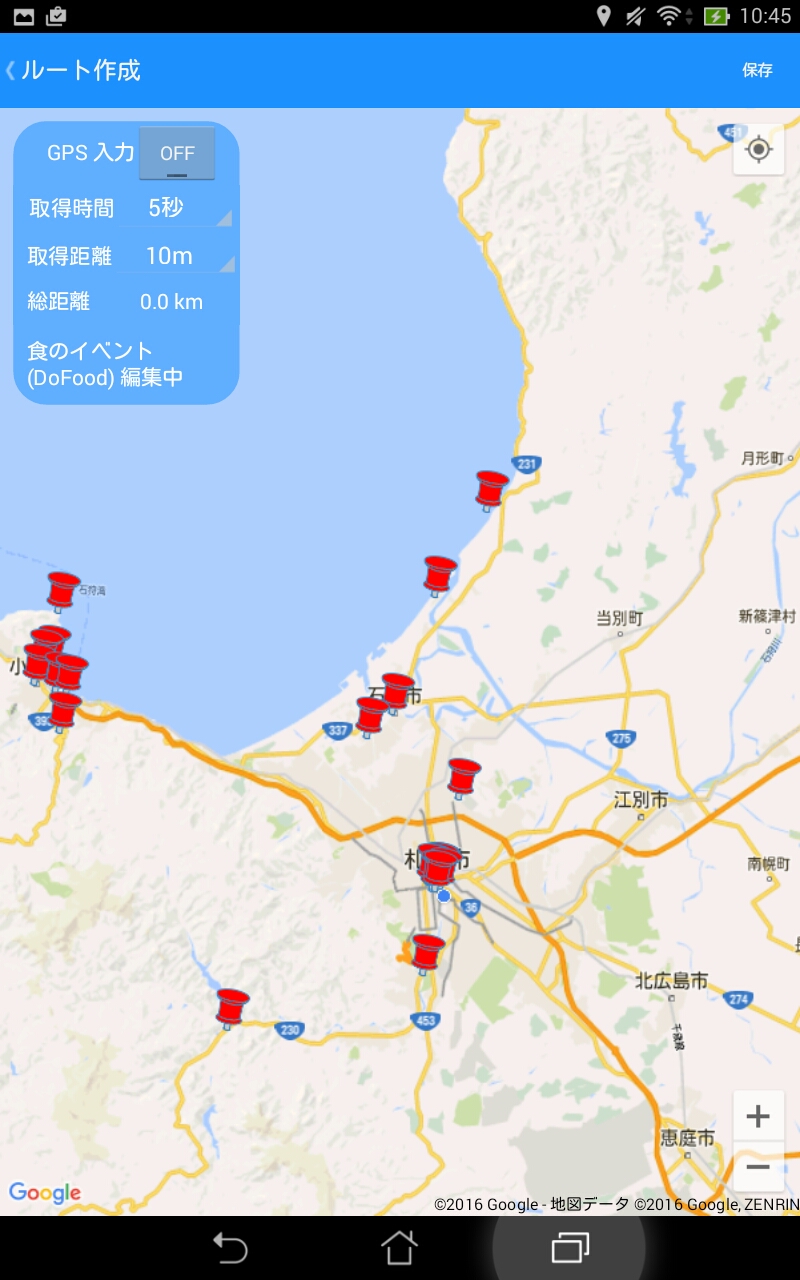Zoom in with the plus button

click(758, 1116)
